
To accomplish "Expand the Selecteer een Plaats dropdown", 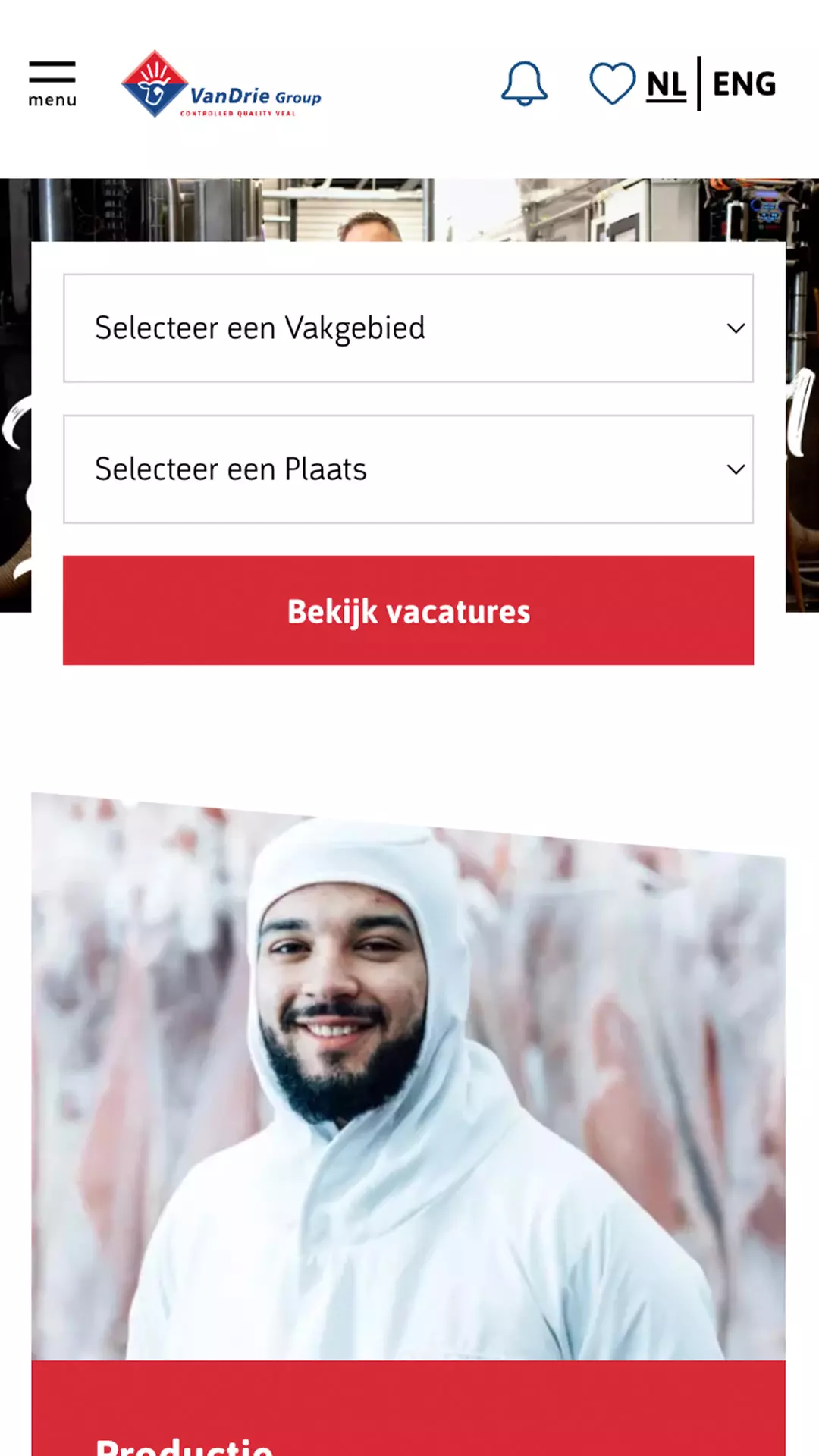I will pyautogui.click(x=408, y=469).
